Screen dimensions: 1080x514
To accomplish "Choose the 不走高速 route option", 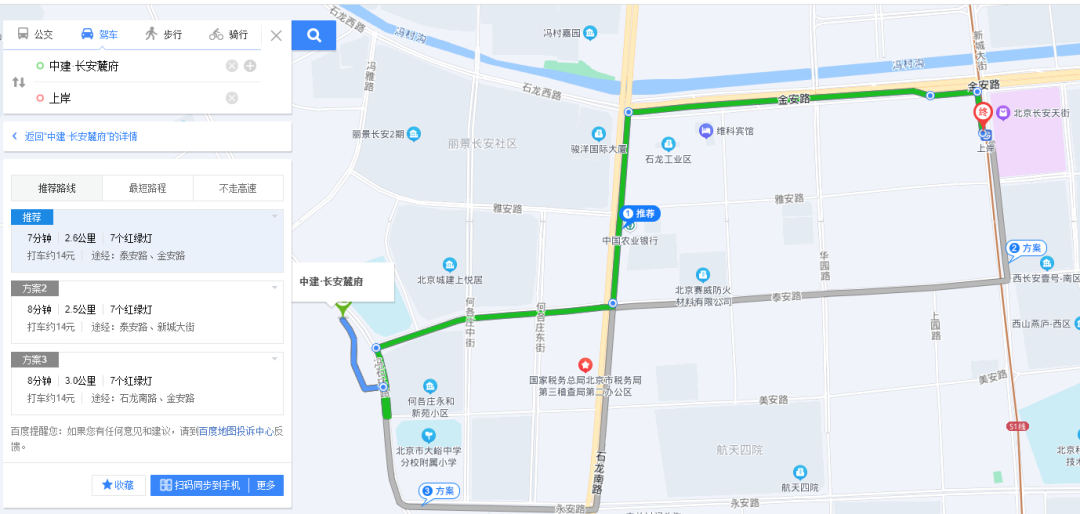I will [x=238, y=188].
